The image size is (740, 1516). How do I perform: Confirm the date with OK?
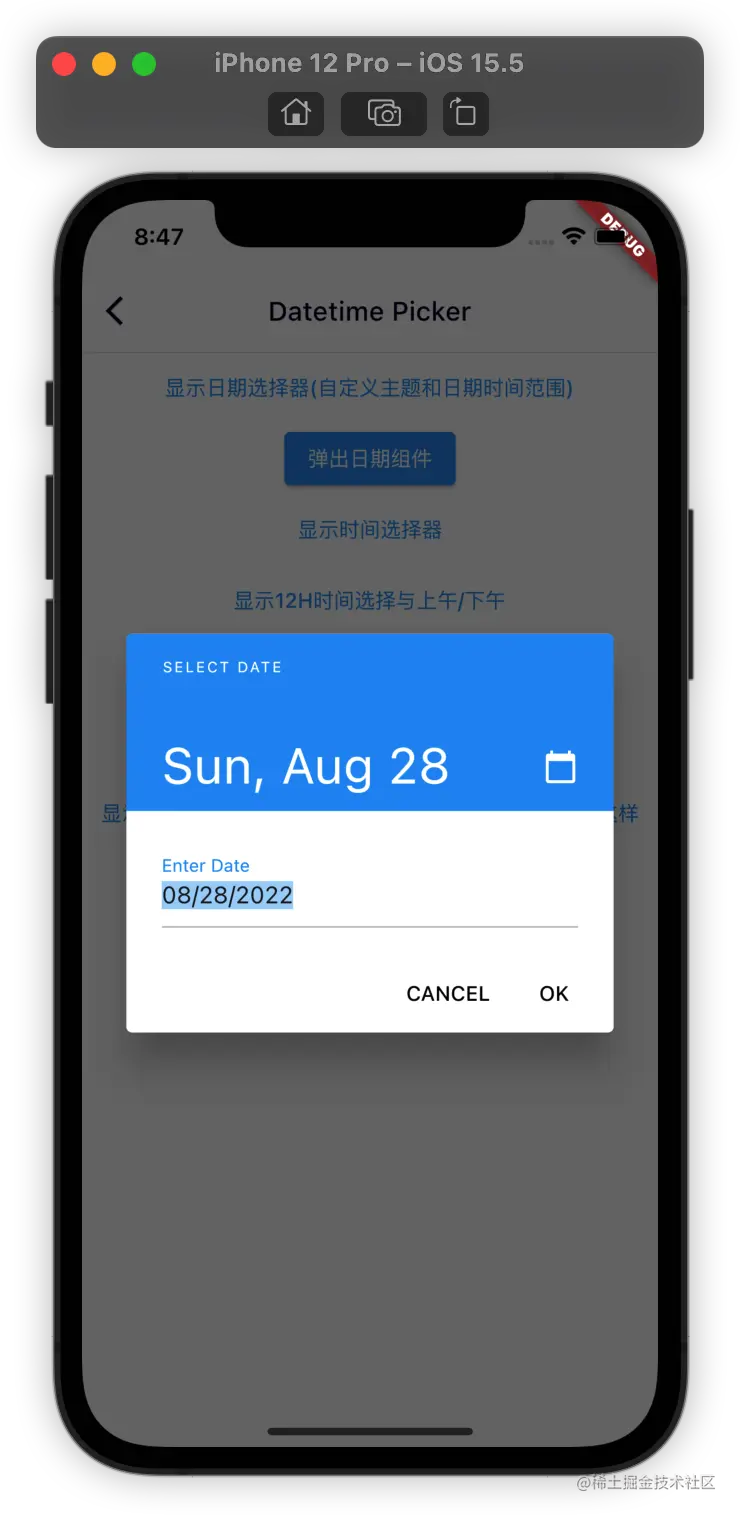click(x=553, y=993)
